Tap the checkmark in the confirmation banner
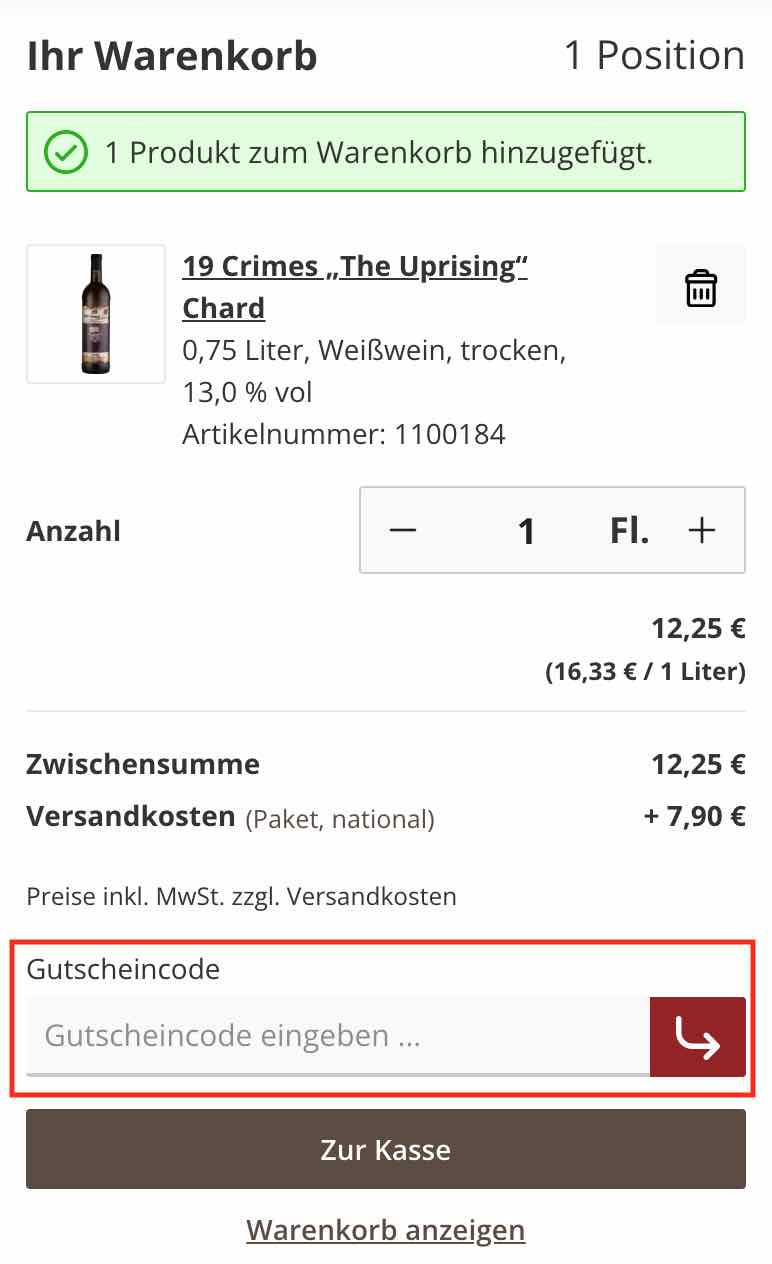This screenshot has width=772, height=1264. click(x=65, y=152)
